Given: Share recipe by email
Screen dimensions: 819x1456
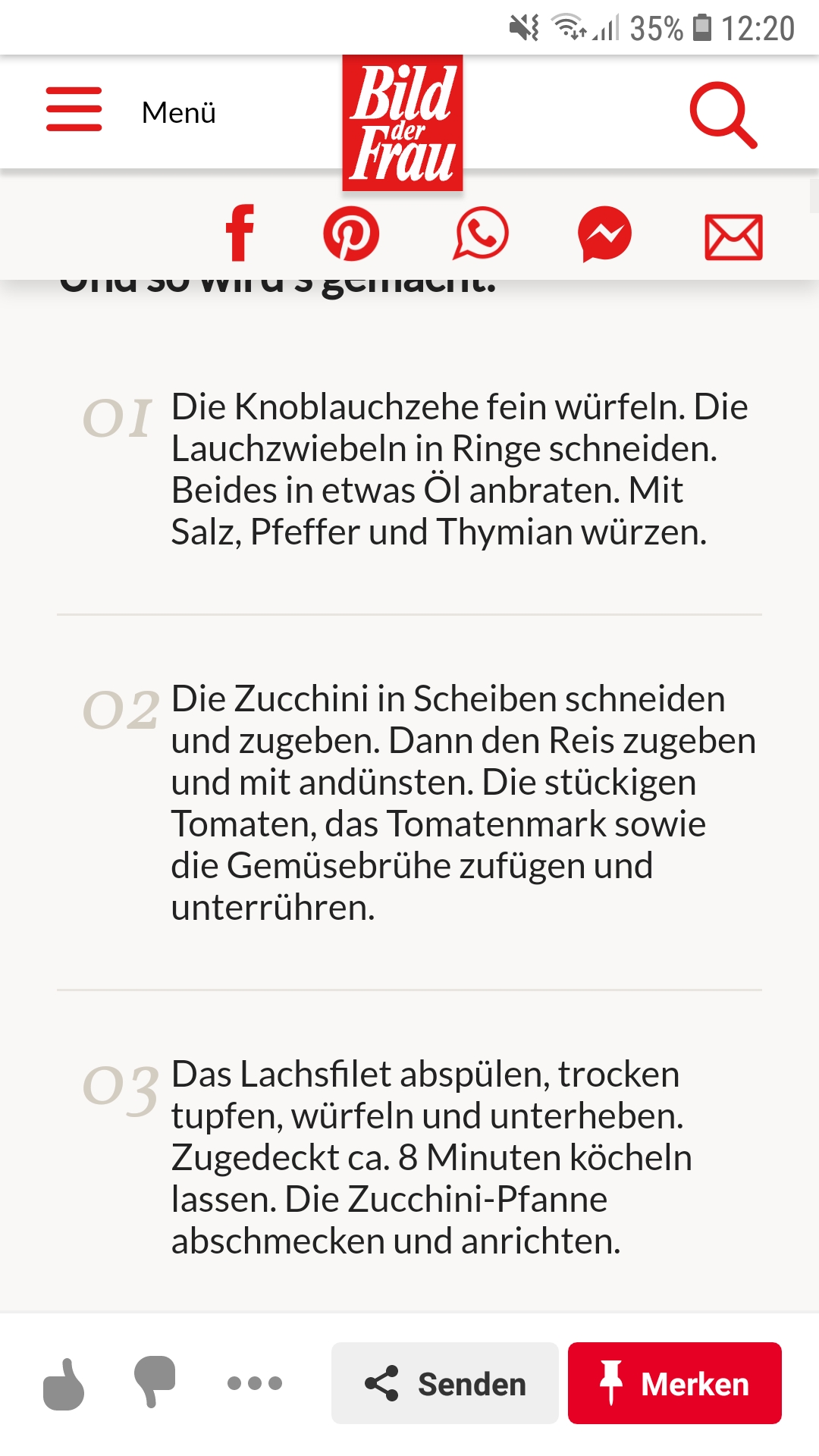Looking at the screenshot, I should click(x=733, y=237).
